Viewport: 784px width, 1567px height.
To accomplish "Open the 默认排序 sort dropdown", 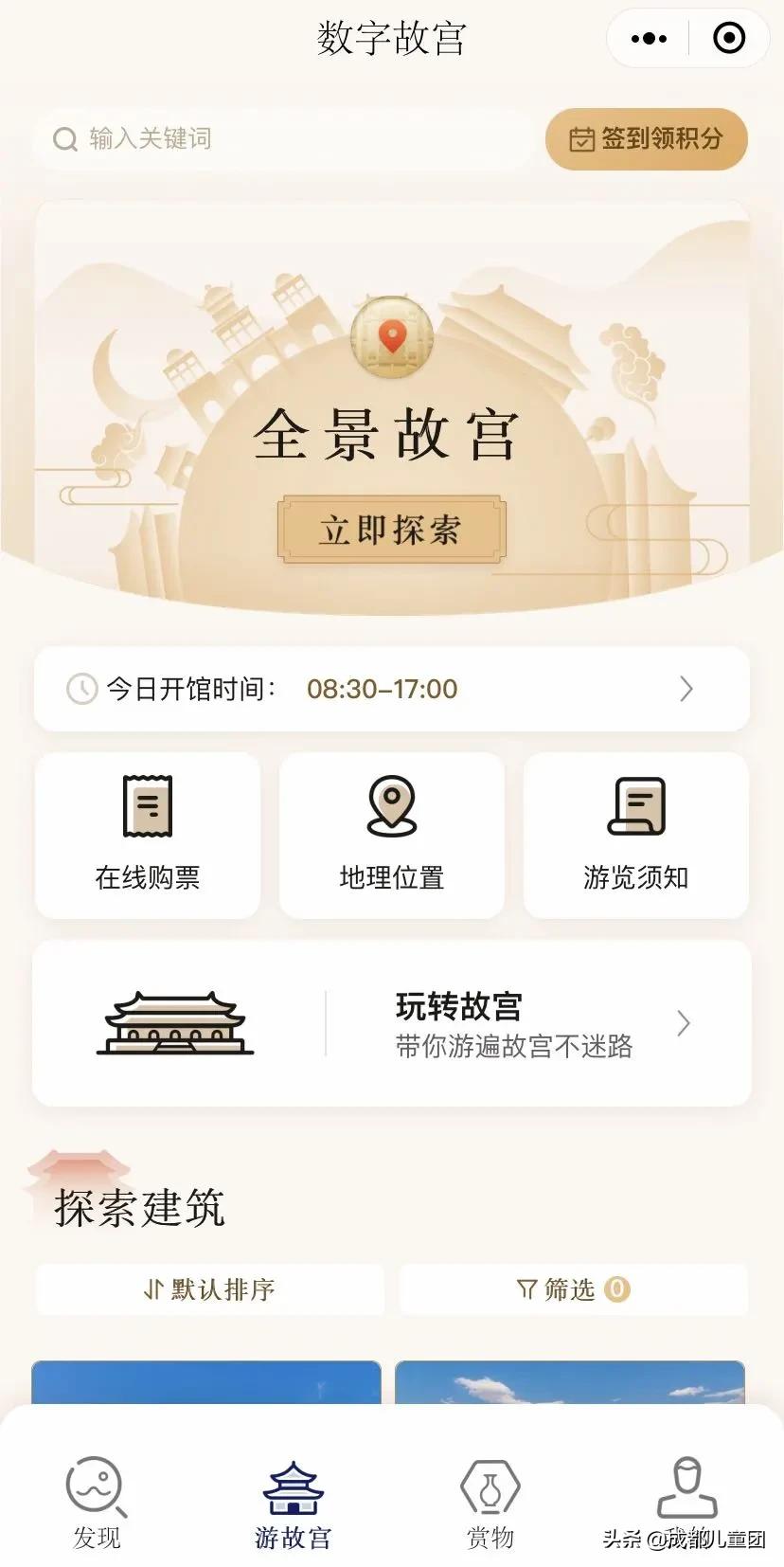I will pos(209,1289).
